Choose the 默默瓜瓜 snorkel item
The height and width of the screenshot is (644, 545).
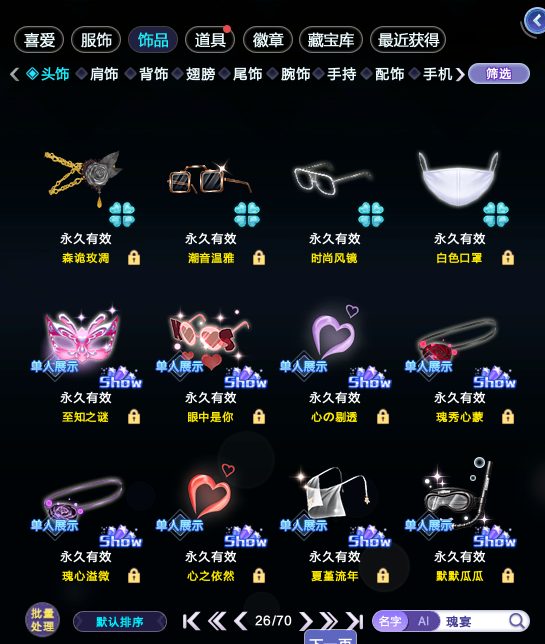pyautogui.click(x=459, y=524)
